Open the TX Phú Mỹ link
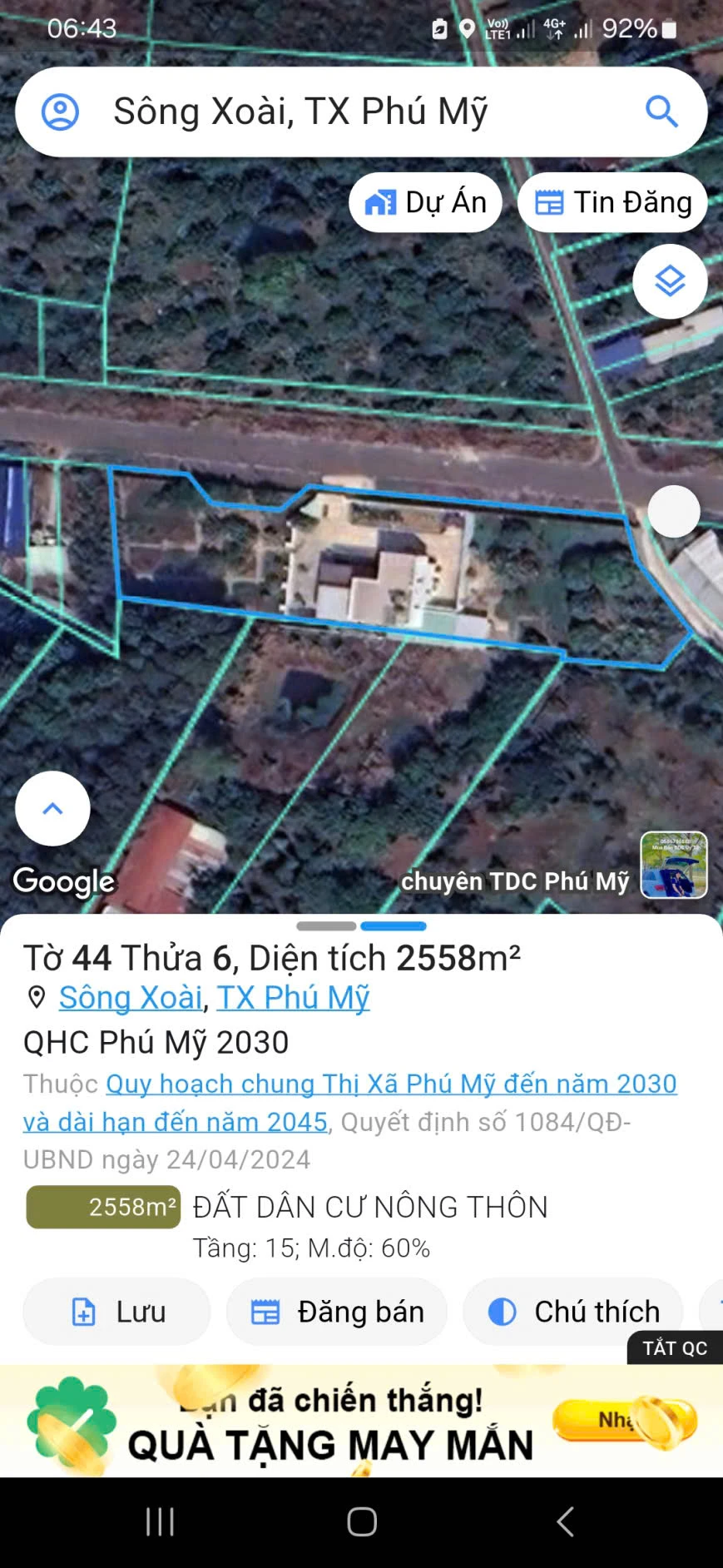This screenshot has width=723, height=1568. tap(293, 997)
